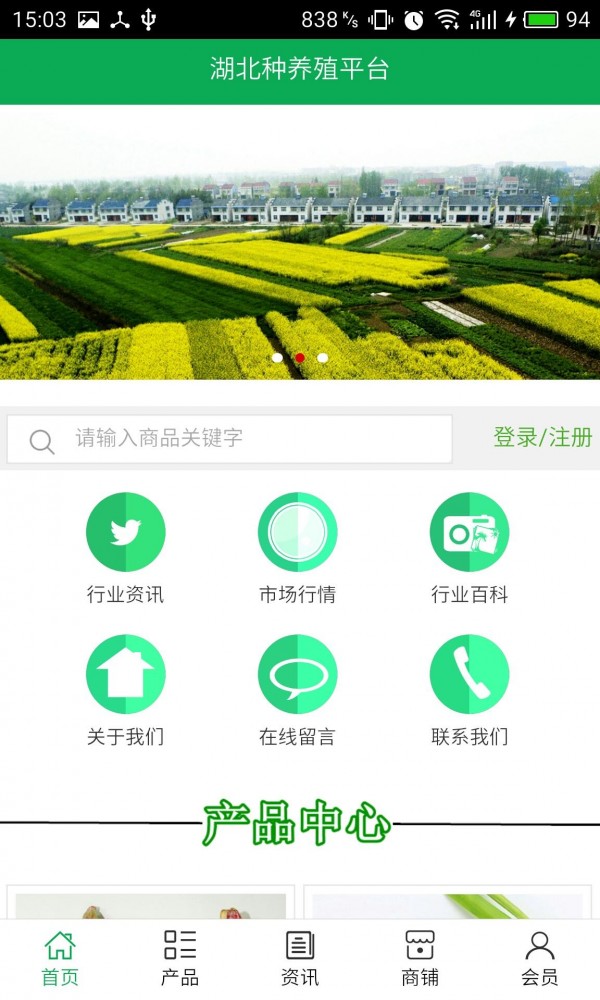The image size is (600, 1000).
Task: Switch to the 商铺 tab
Action: [x=420, y=958]
